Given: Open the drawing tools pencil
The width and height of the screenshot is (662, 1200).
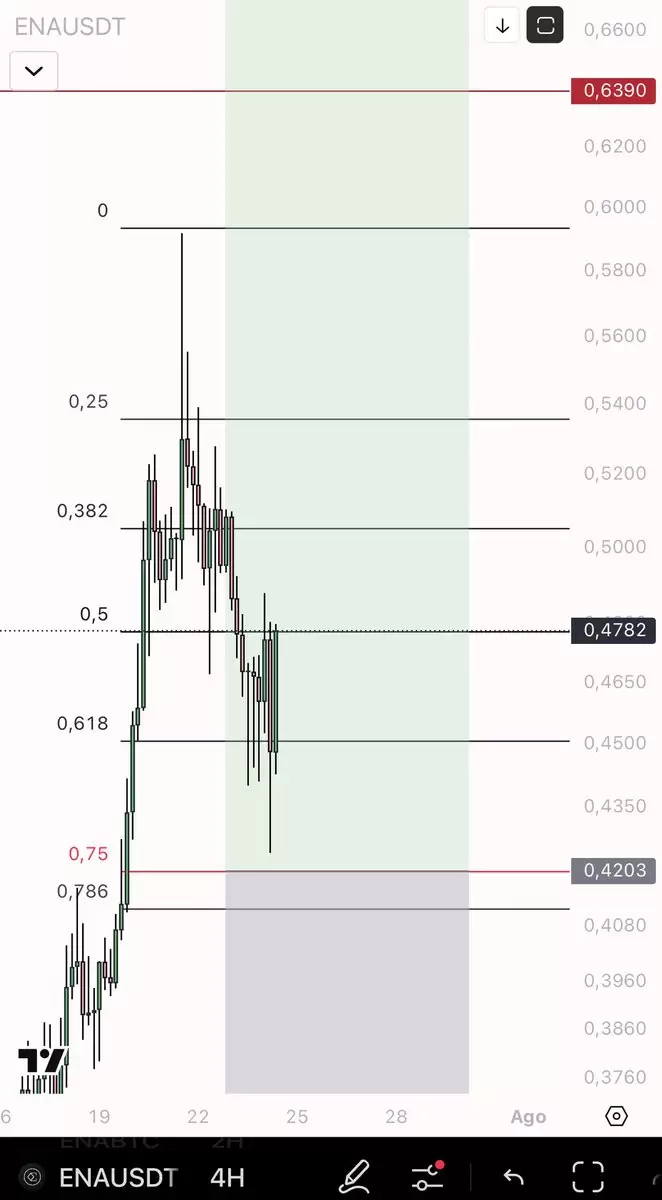Looking at the screenshot, I should click(354, 1176).
